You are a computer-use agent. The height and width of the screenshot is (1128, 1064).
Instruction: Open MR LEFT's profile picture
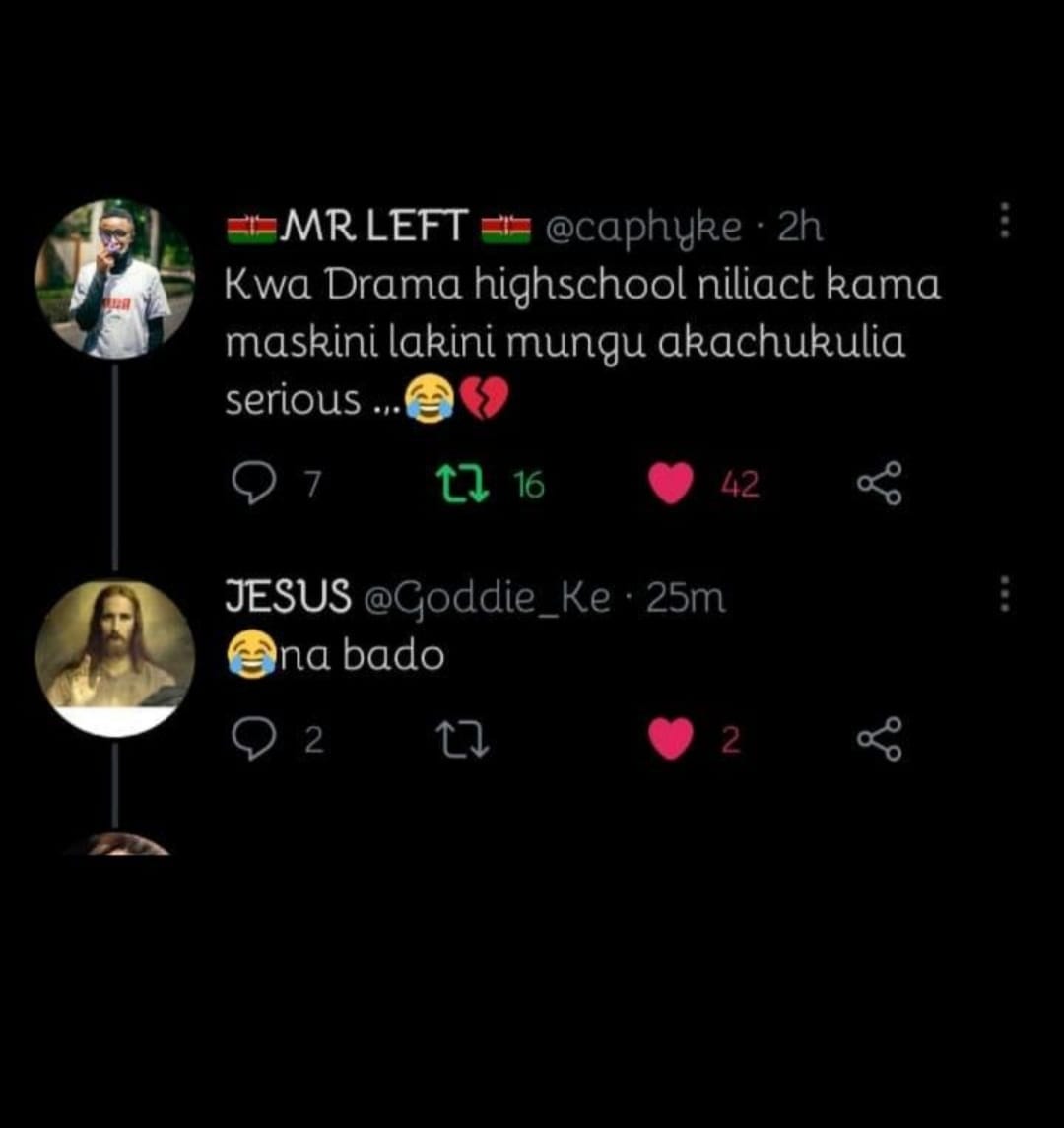114,279
